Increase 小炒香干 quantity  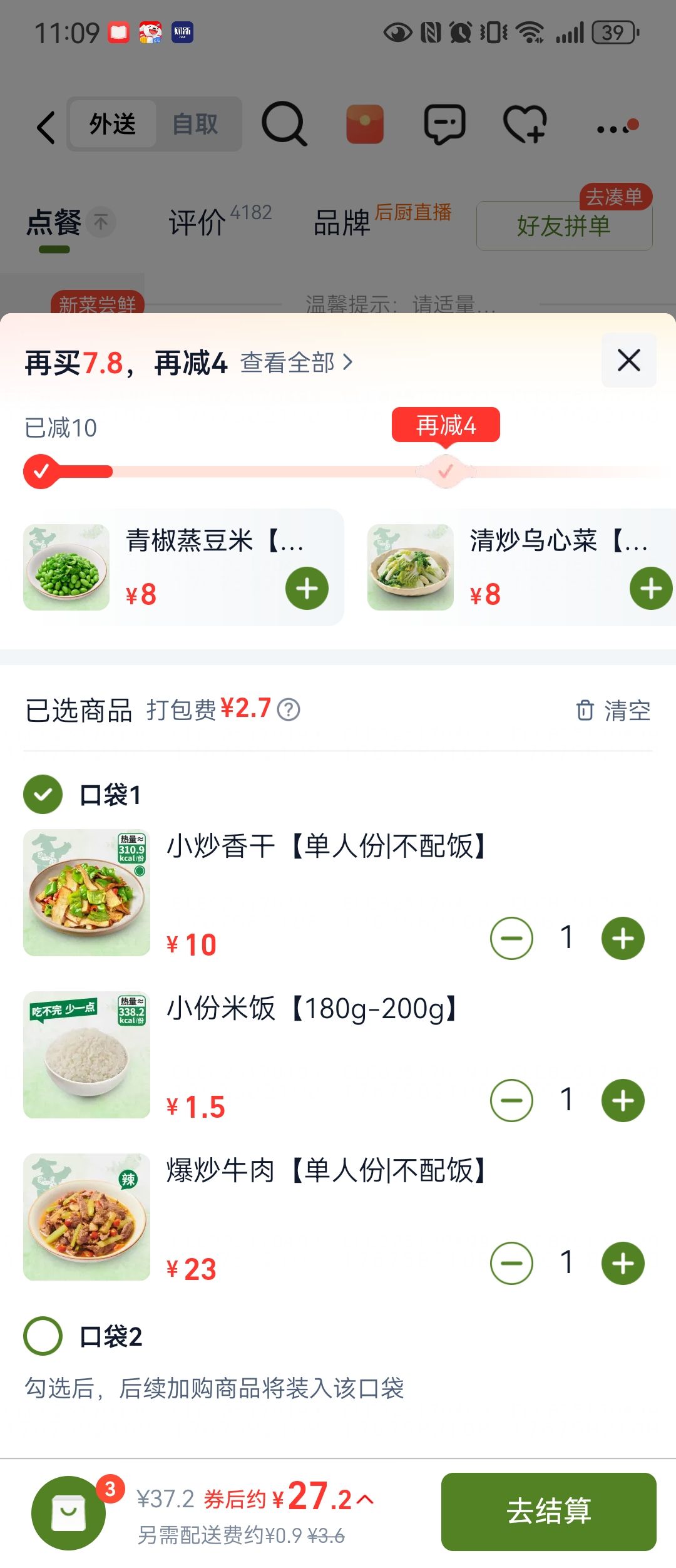[x=623, y=939]
